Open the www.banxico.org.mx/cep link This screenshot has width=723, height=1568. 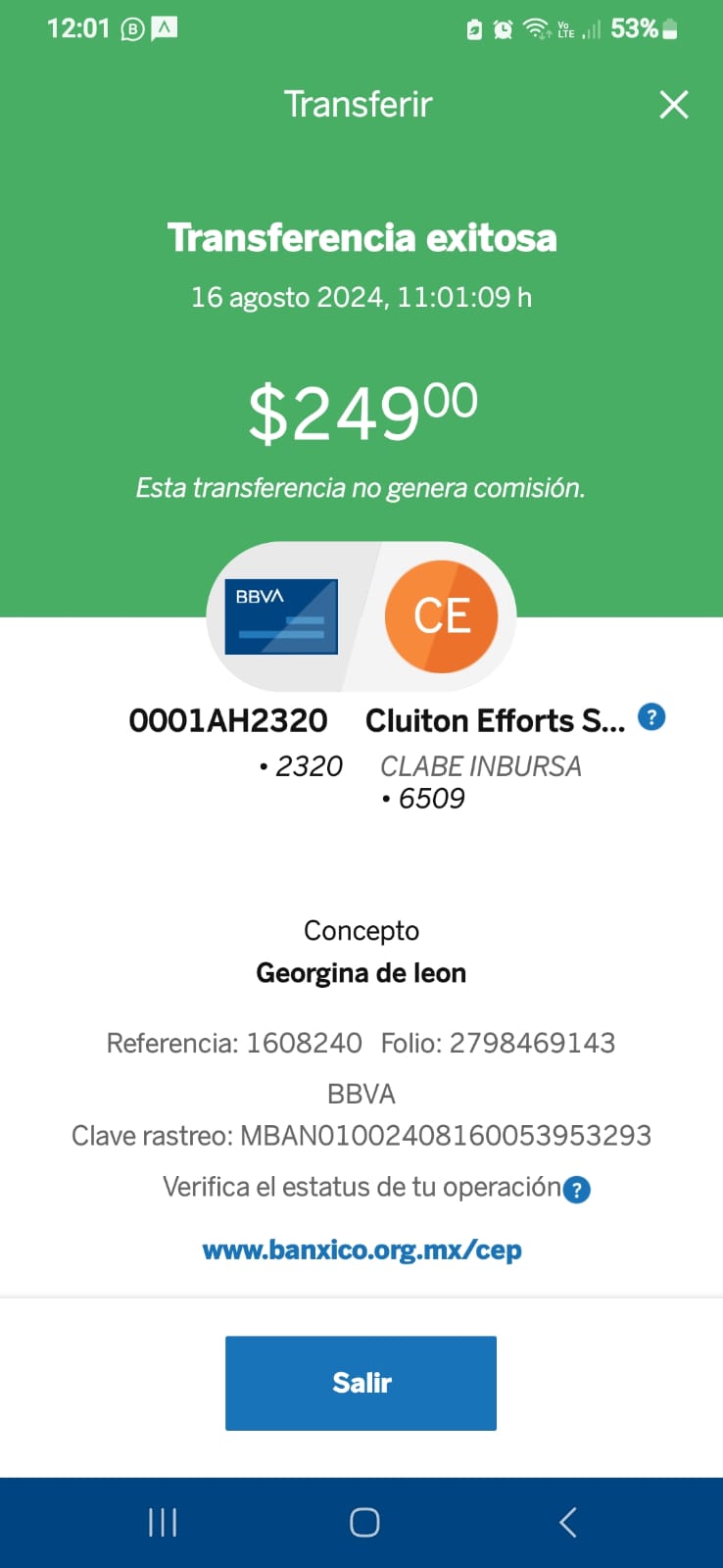point(361,1250)
